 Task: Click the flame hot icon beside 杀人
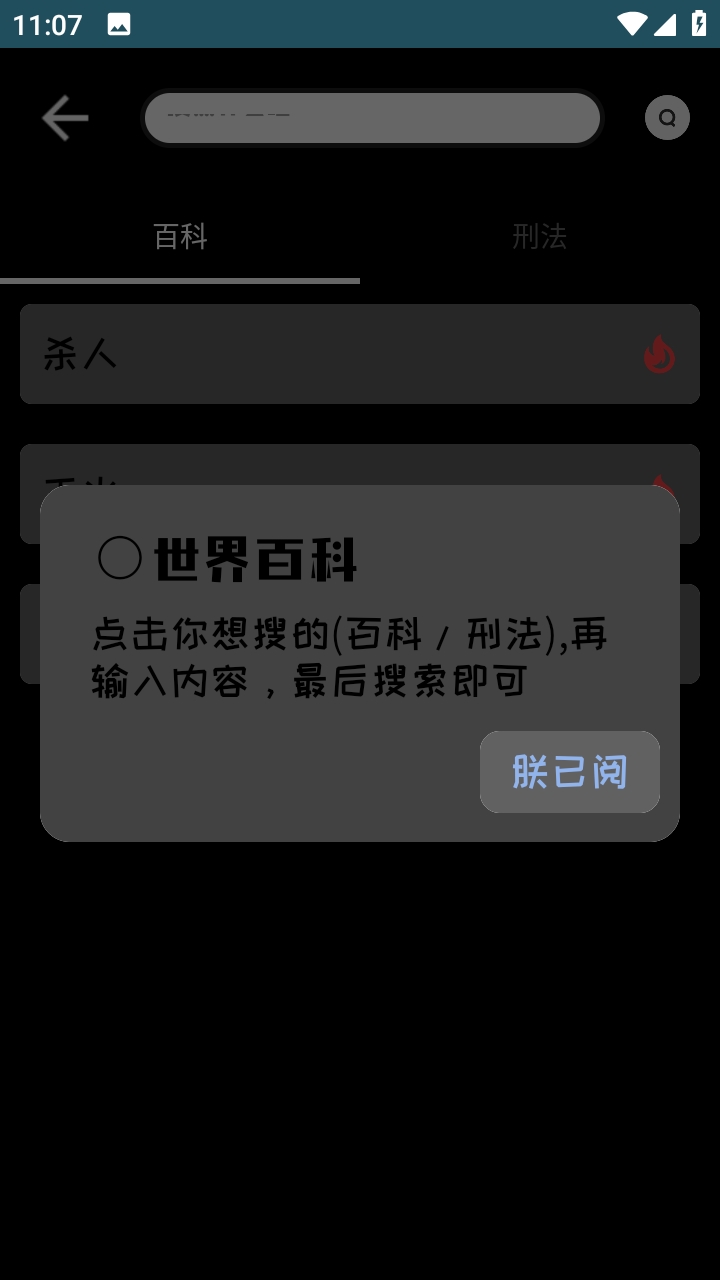point(657,355)
